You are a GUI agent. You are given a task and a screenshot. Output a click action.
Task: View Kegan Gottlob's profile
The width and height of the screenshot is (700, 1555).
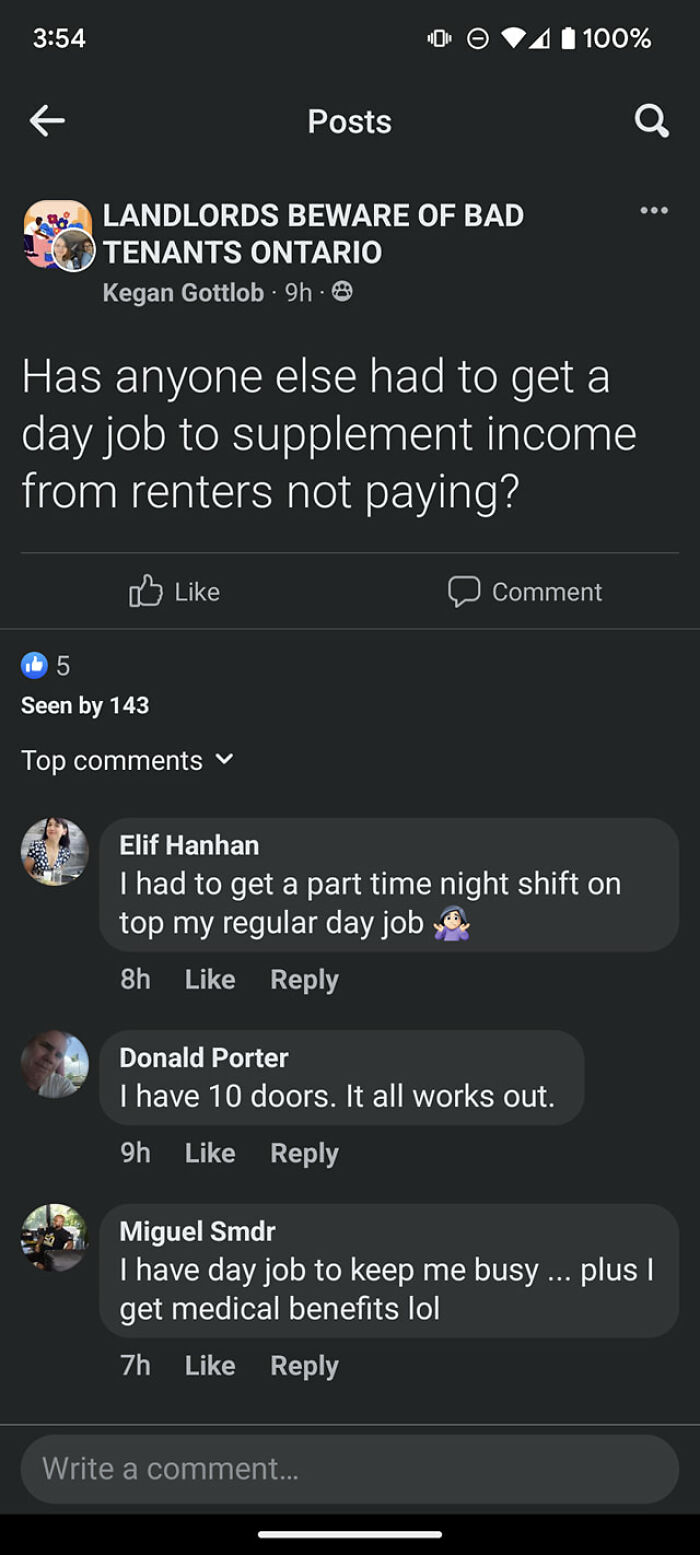point(183,292)
